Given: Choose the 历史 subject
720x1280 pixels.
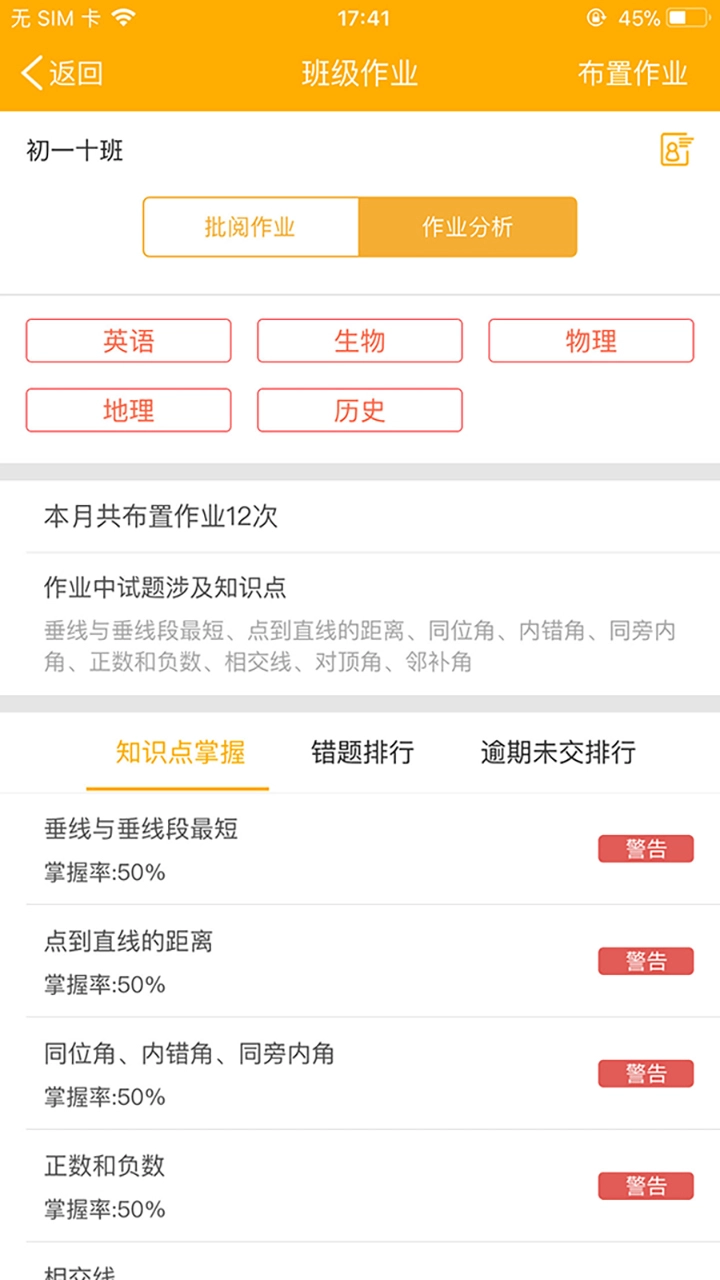Looking at the screenshot, I should click(x=359, y=410).
